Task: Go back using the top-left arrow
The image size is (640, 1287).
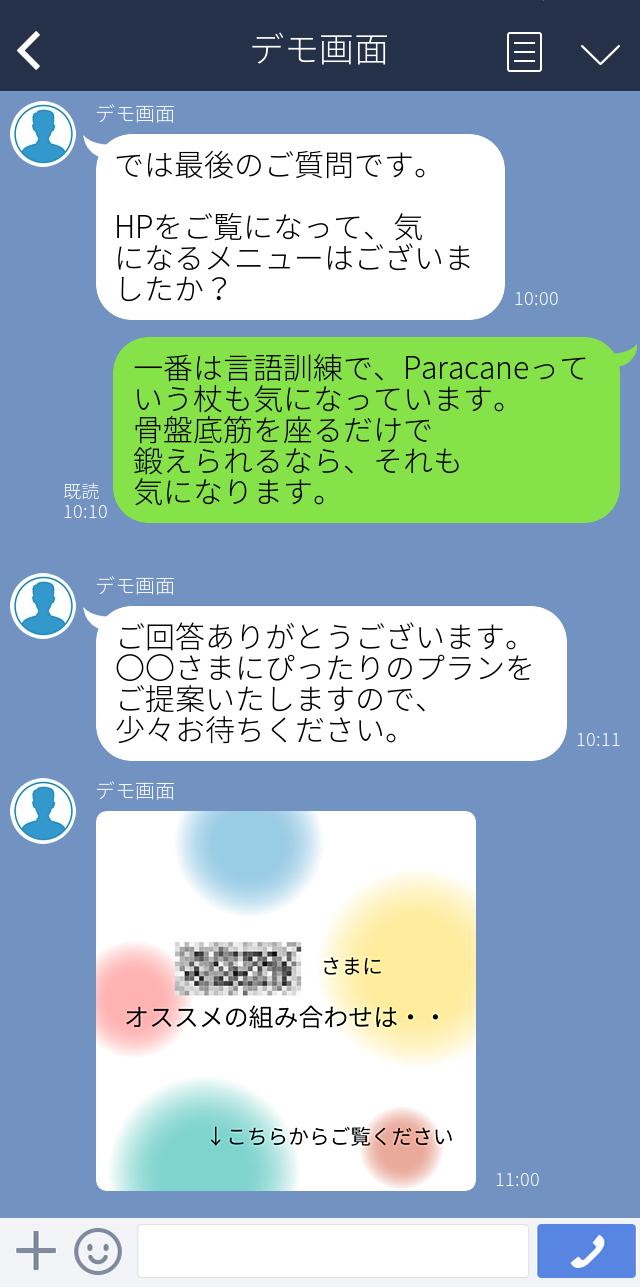Action: tap(30, 50)
